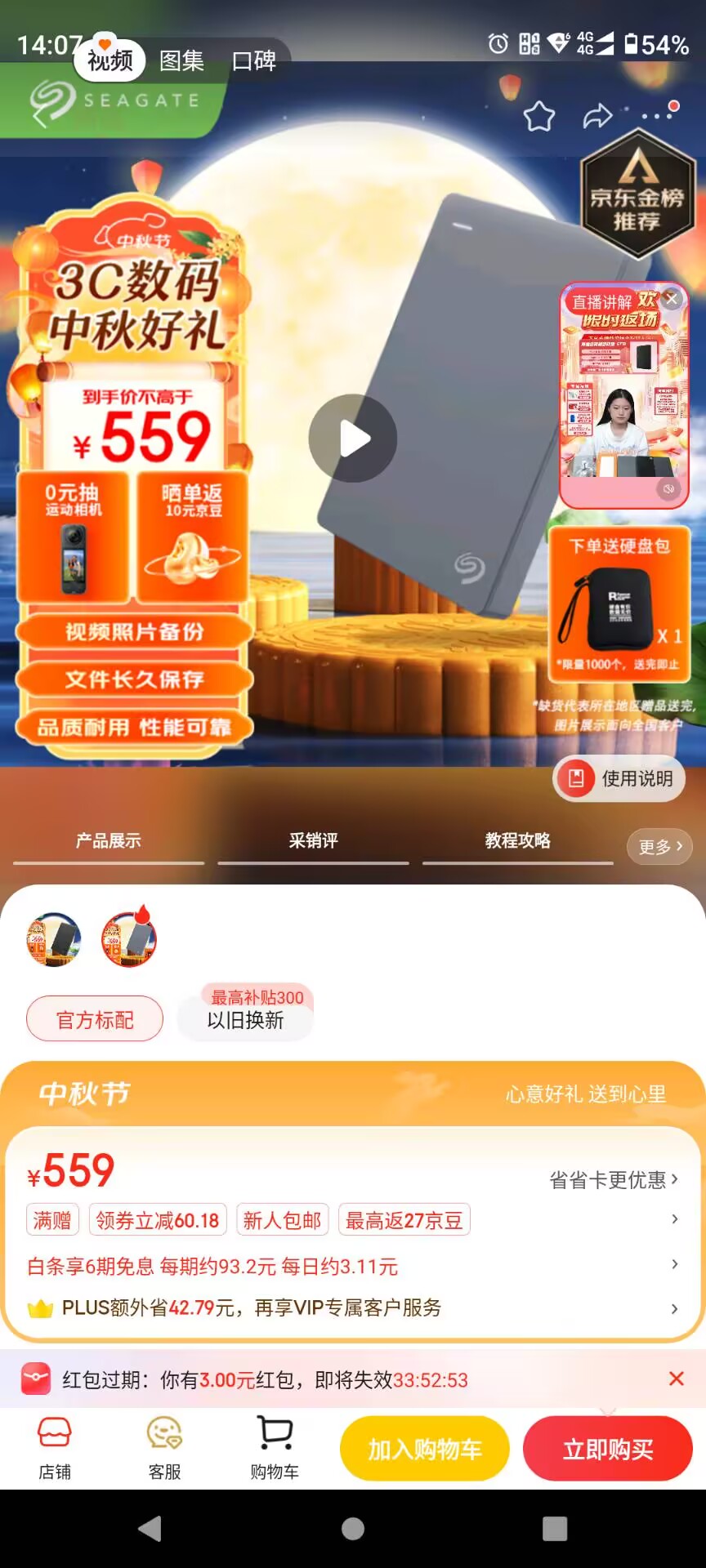
Task: Open 省省卡更优惠 offer
Action: [x=613, y=1179]
